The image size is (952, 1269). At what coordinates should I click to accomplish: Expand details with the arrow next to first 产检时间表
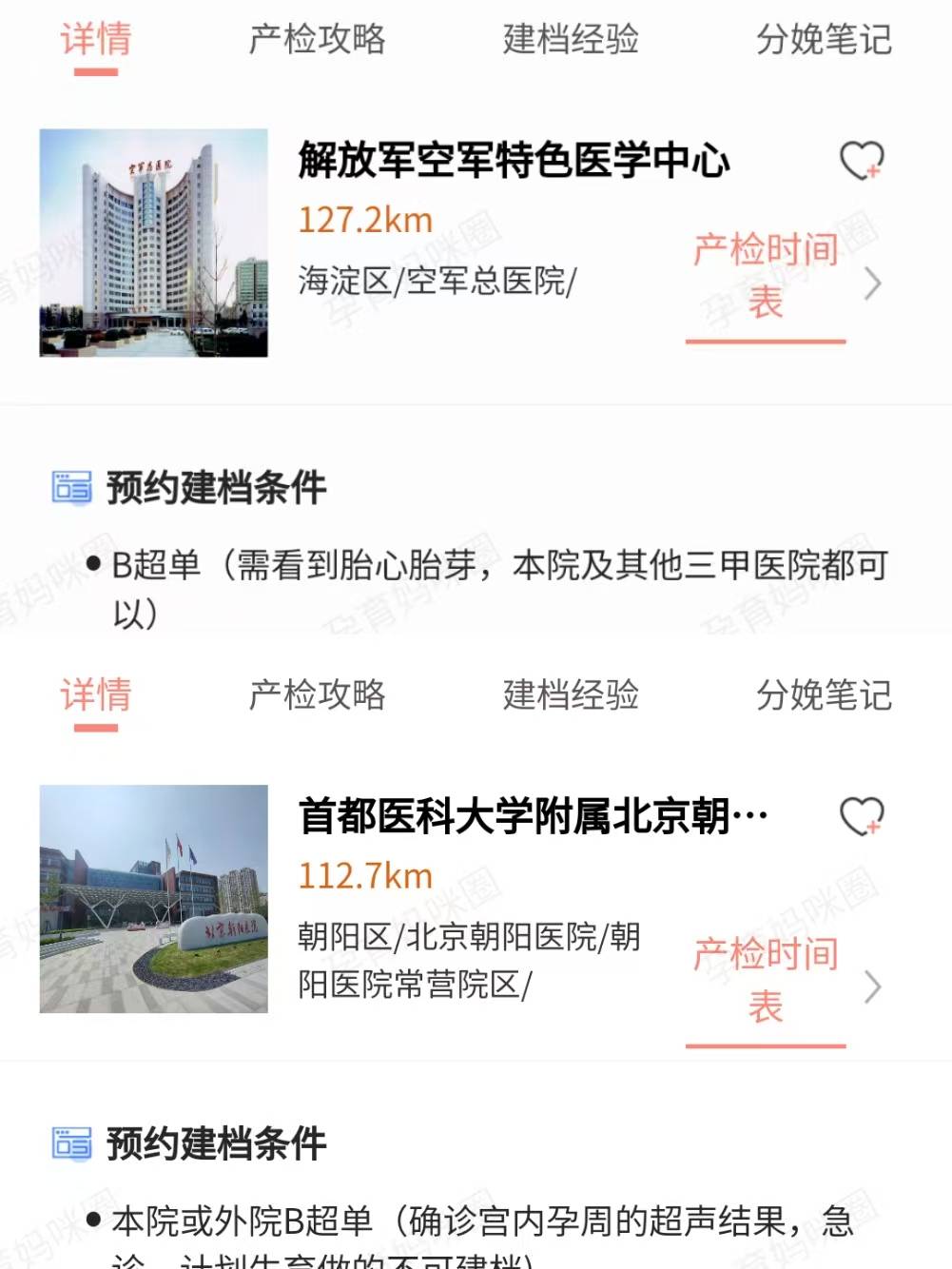[871, 283]
